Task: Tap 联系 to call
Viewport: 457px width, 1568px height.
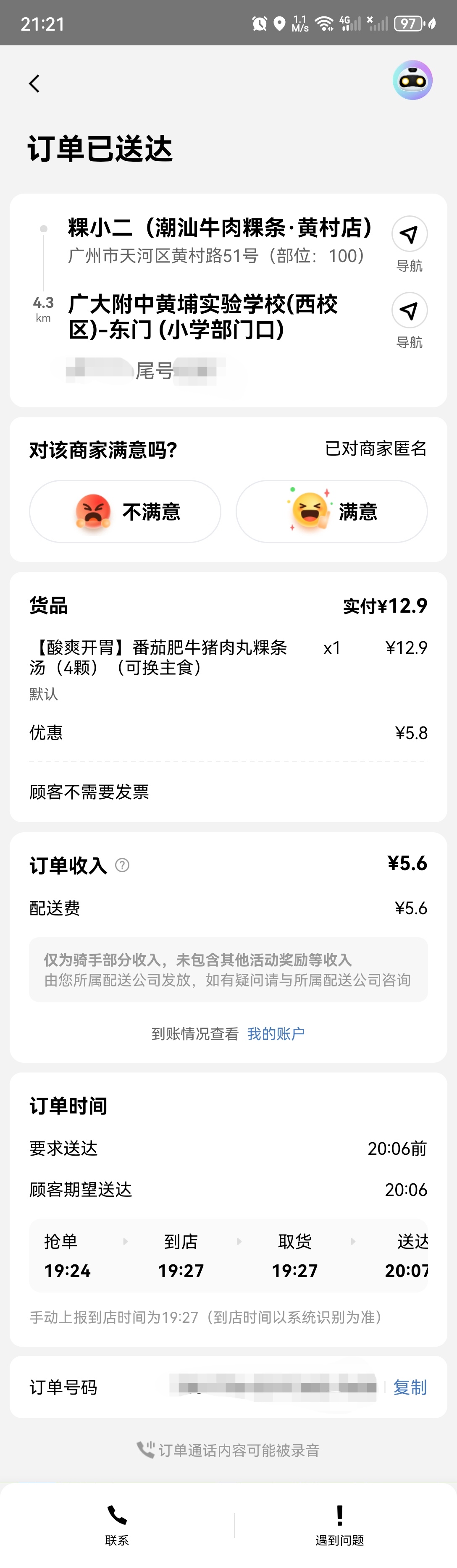Action: [x=117, y=1524]
